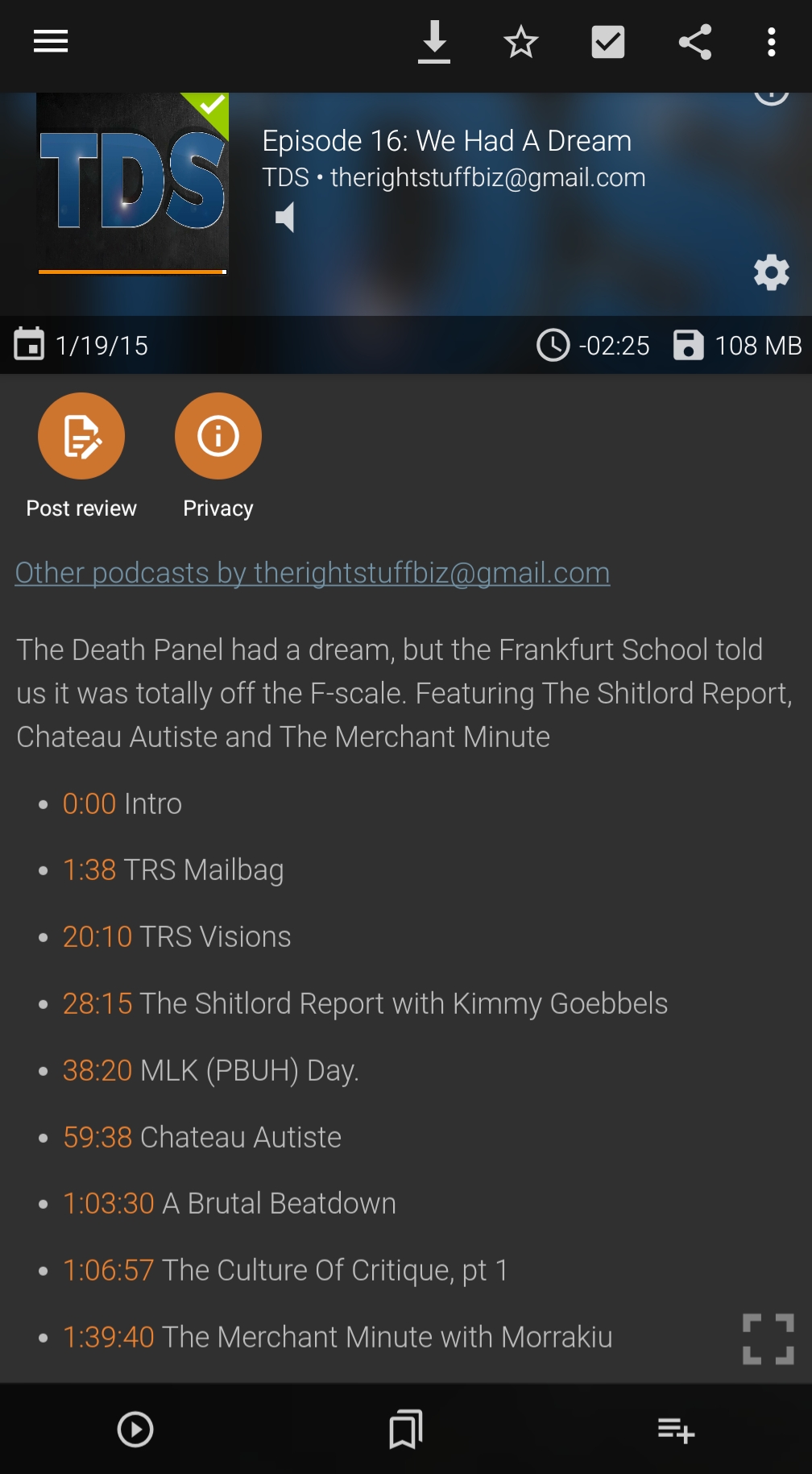Open other podcasts by therightstuffbiz@gmail.com
Screen dimensions: 812x1474
coord(313,573)
